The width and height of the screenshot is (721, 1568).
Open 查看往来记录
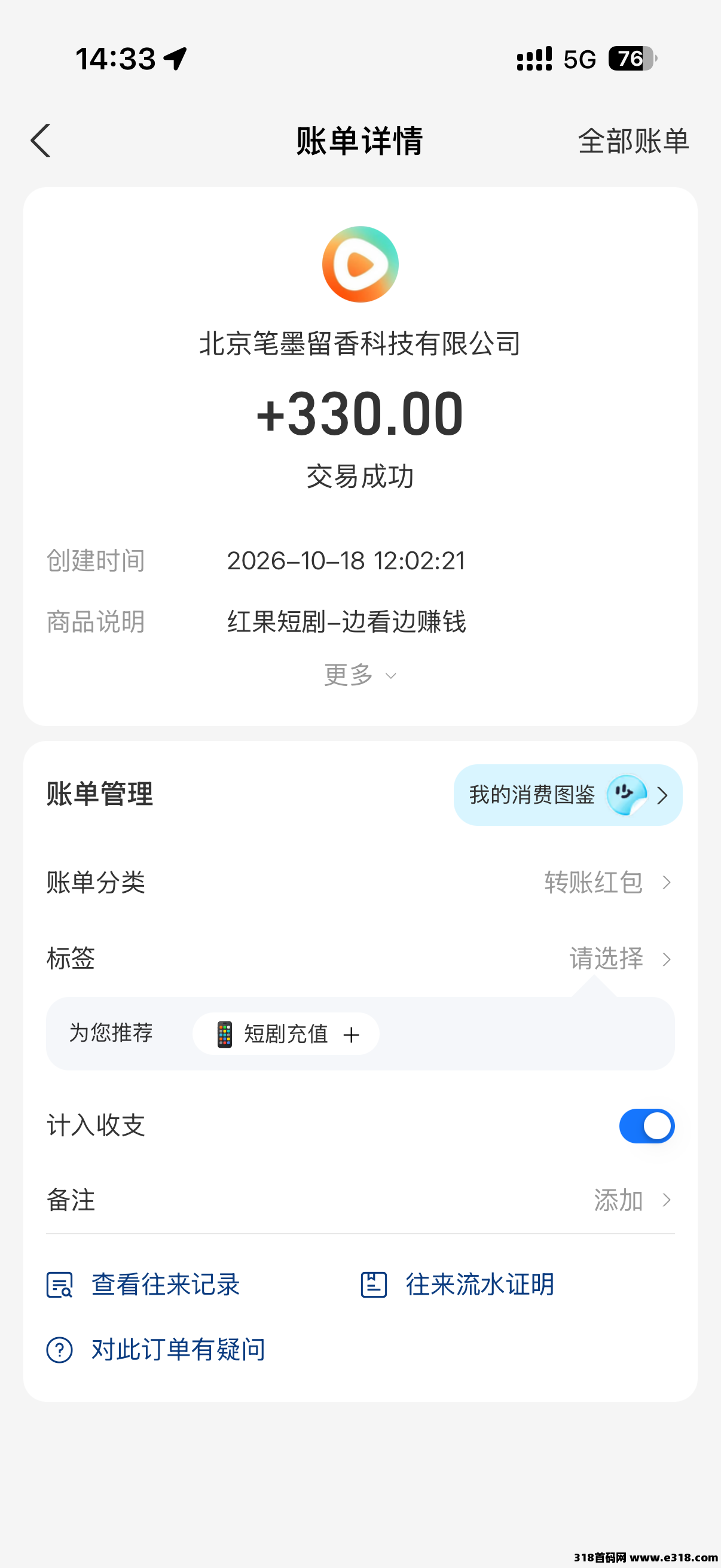[143, 1285]
